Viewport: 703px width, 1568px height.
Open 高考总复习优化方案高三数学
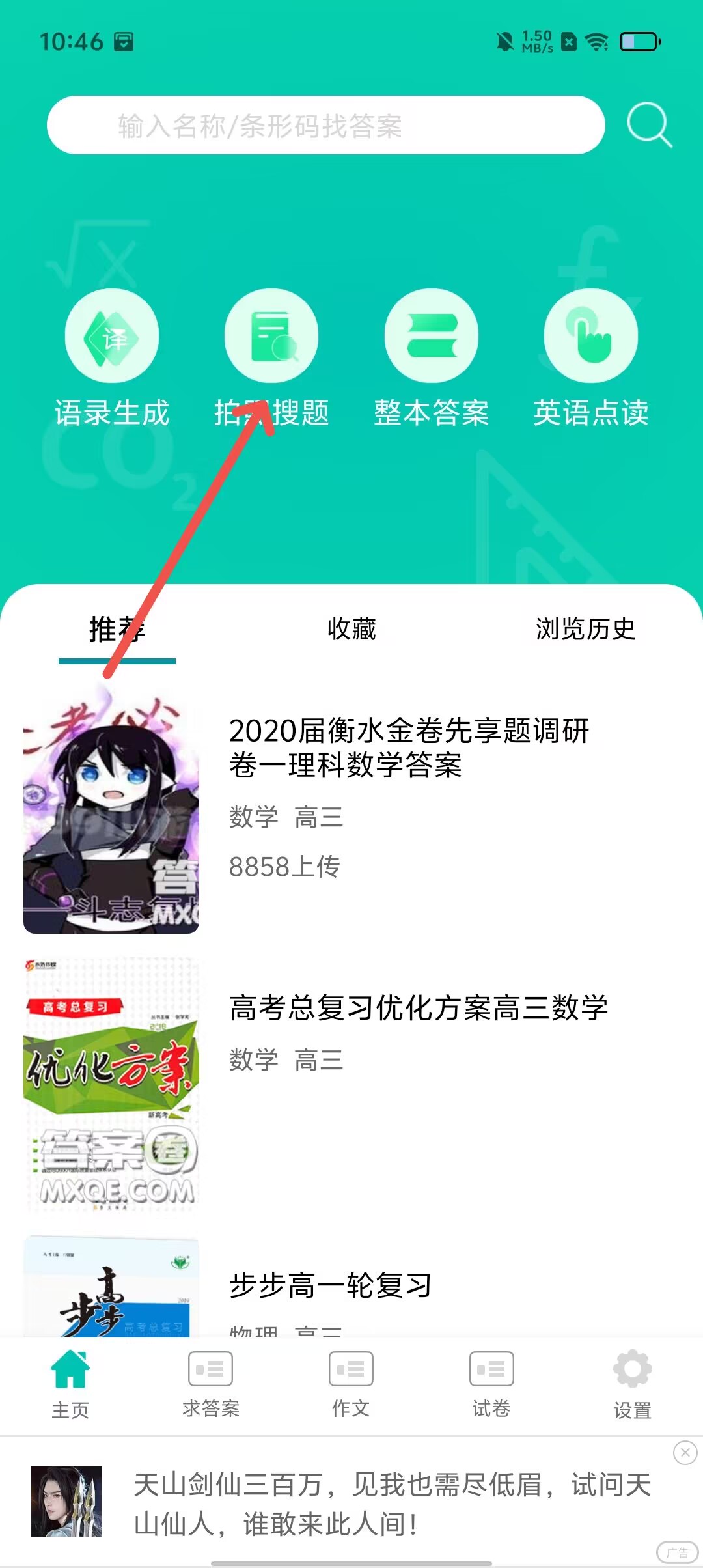click(418, 1008)
